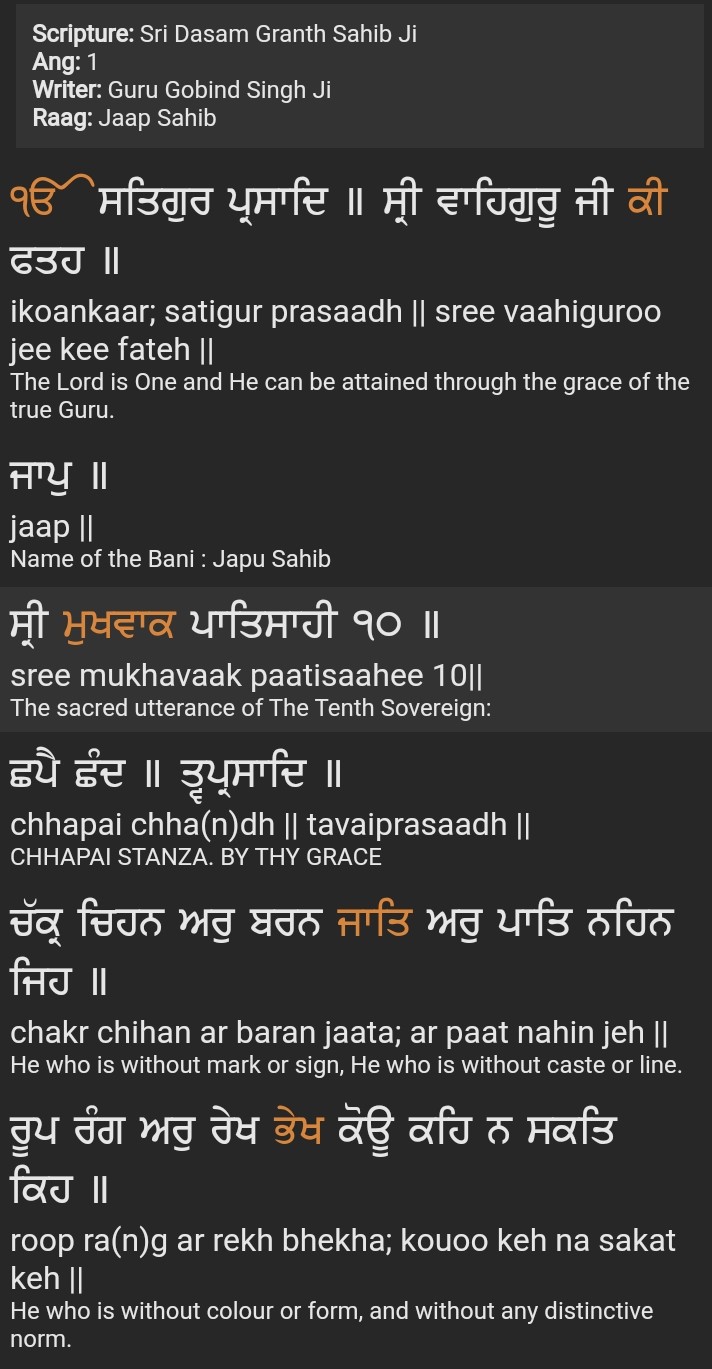The width and height of the screenshot is (712, 1369).
Task: Open the verse 'chakr chihan ar baran jaata'
Action: (340, 1033)
